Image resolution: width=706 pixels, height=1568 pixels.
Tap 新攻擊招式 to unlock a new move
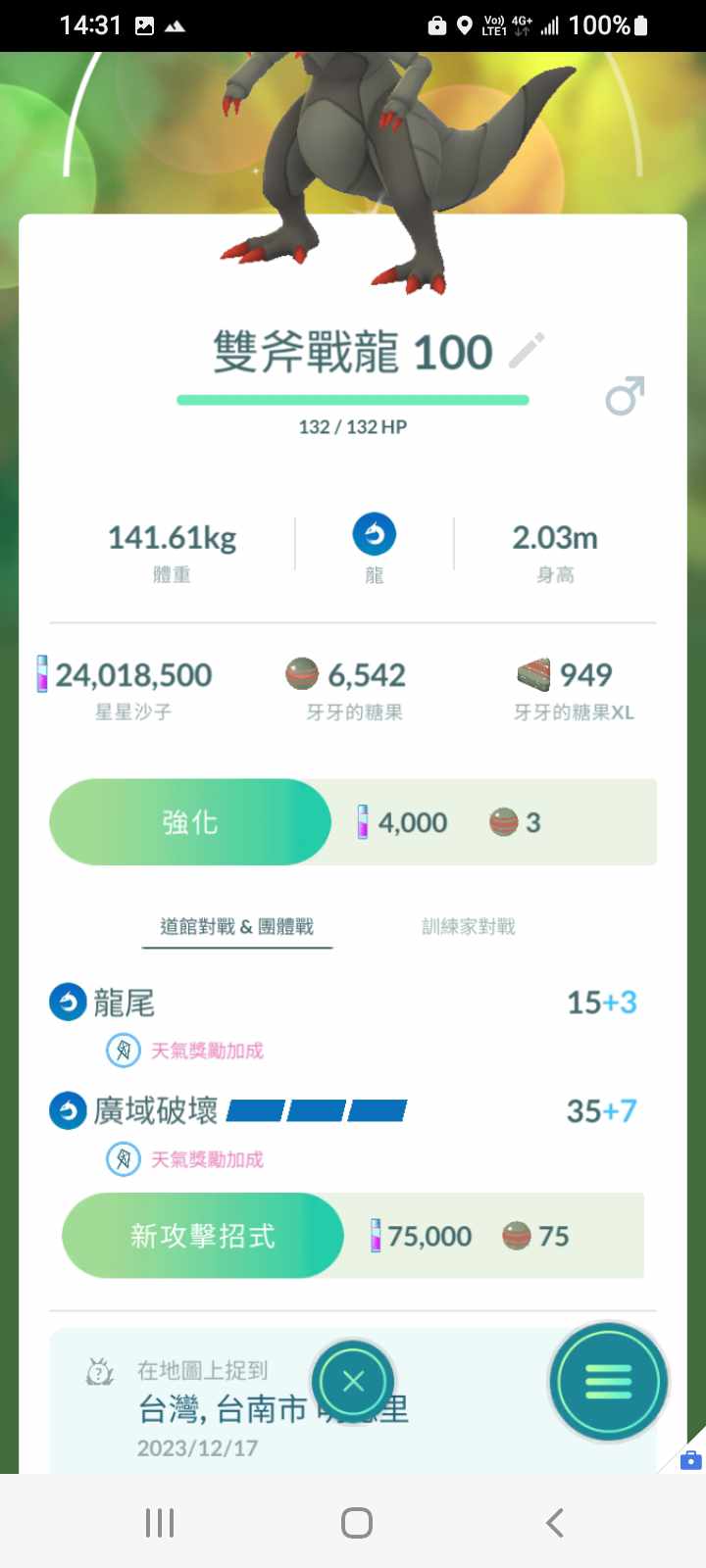pos(203,1236)
